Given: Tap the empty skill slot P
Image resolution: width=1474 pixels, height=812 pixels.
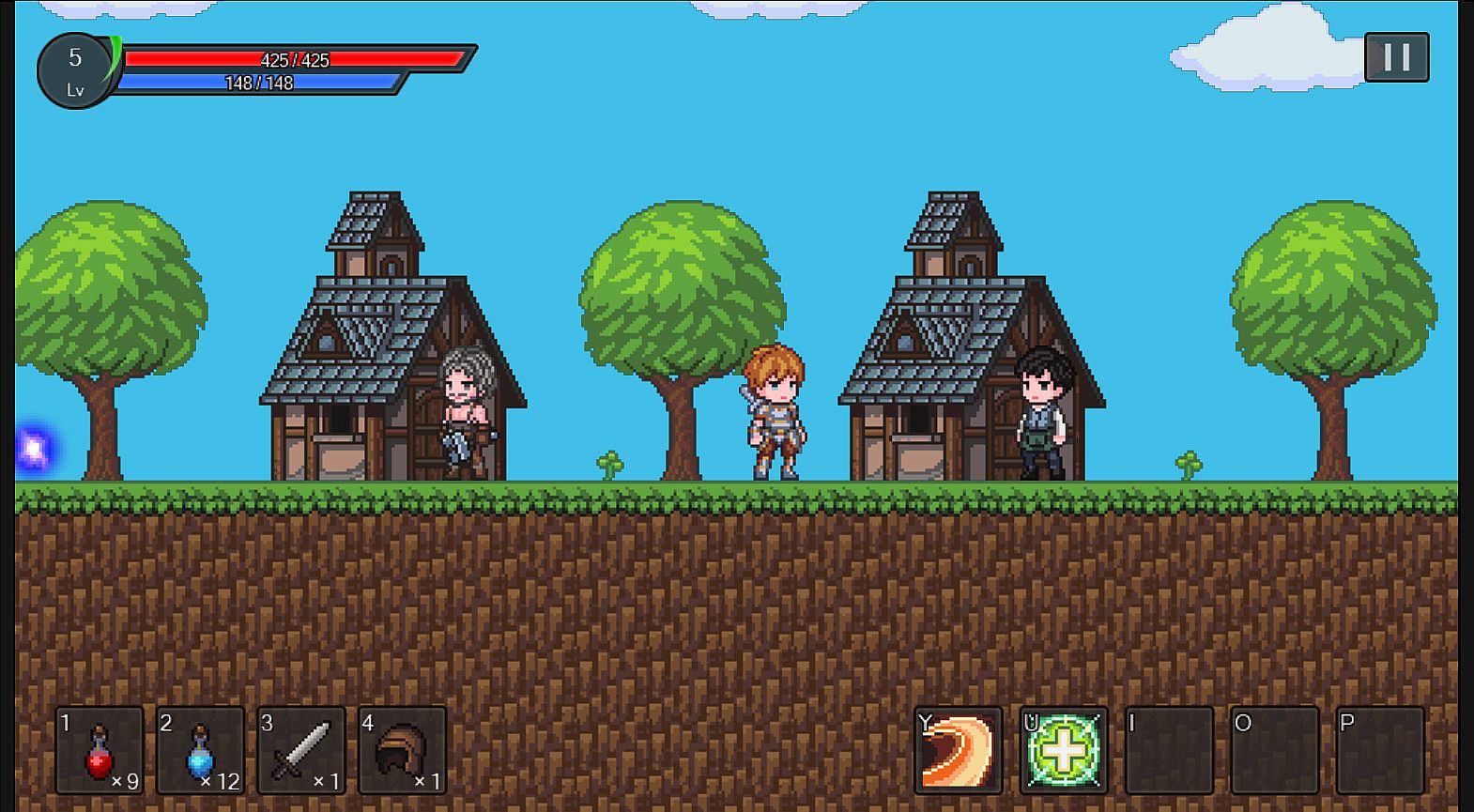Looking at the screenshot, I should (1379, 750).
